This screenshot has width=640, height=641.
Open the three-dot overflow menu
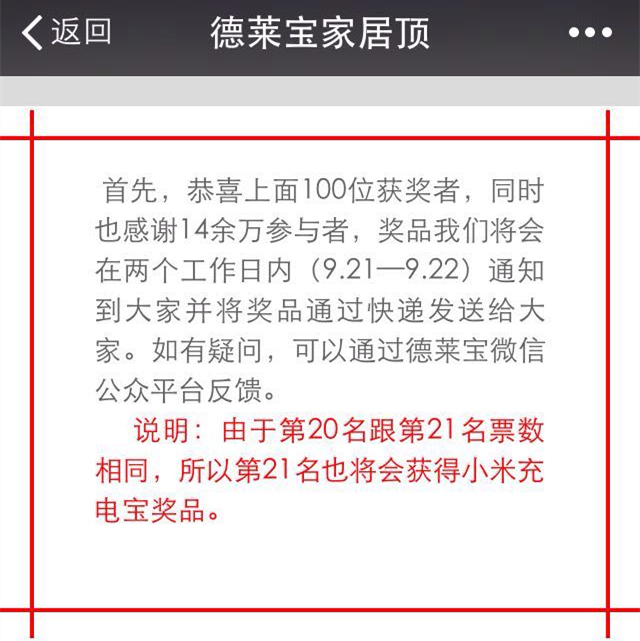589,33
